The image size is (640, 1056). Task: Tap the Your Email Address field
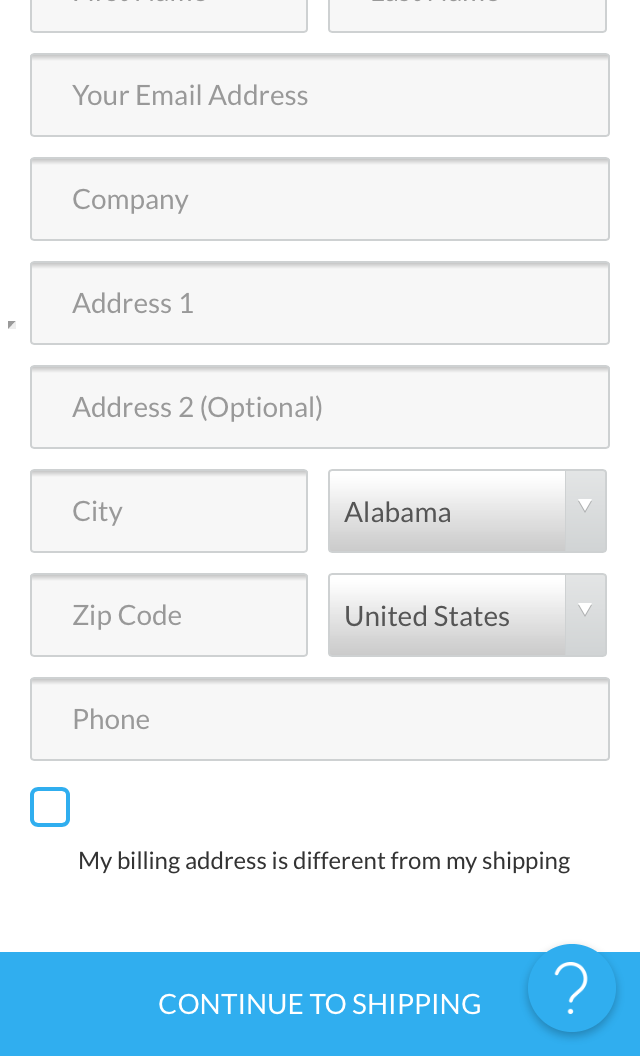320,95
